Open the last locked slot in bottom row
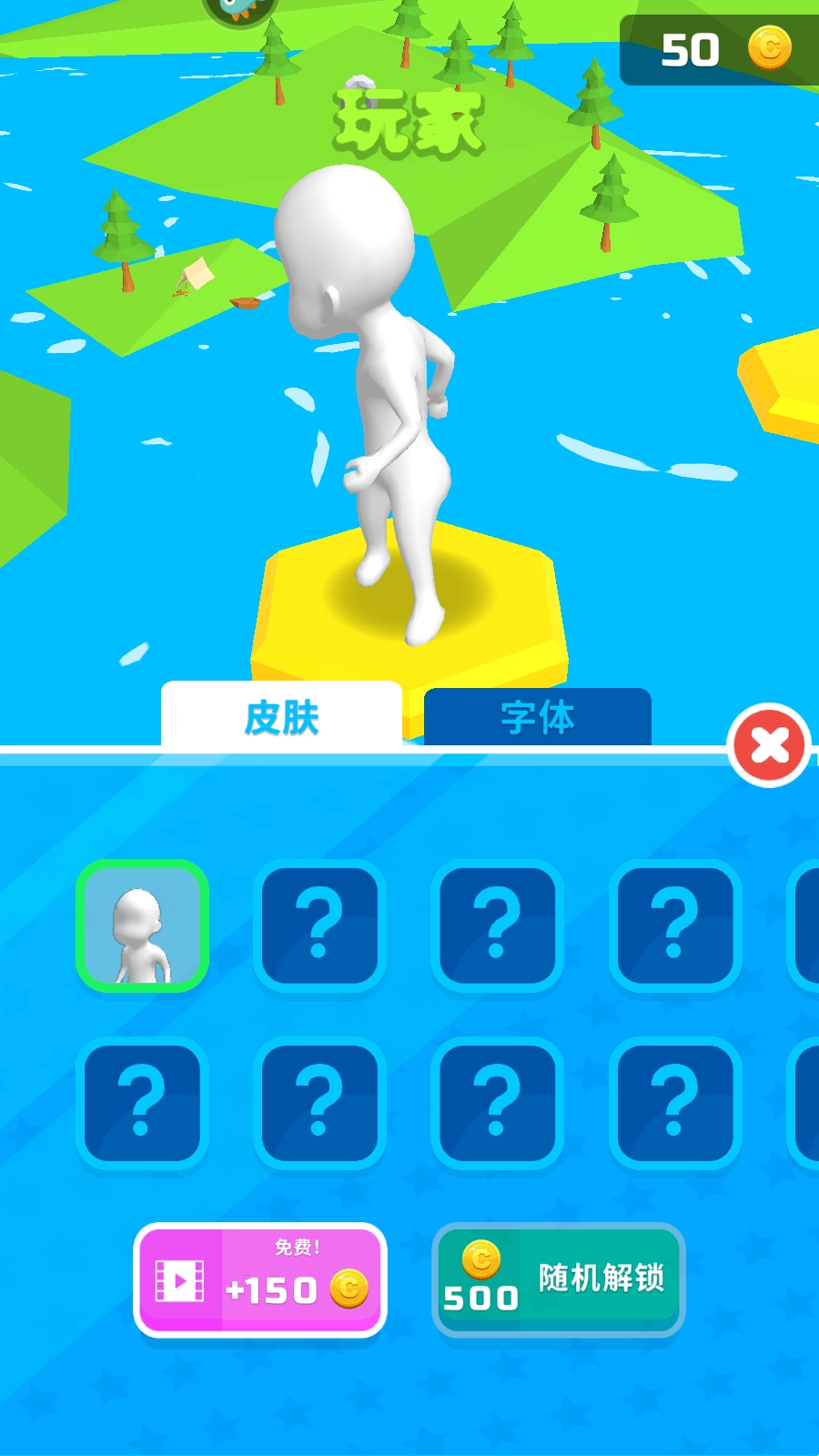819x1456 pixels. [673, 1104]
